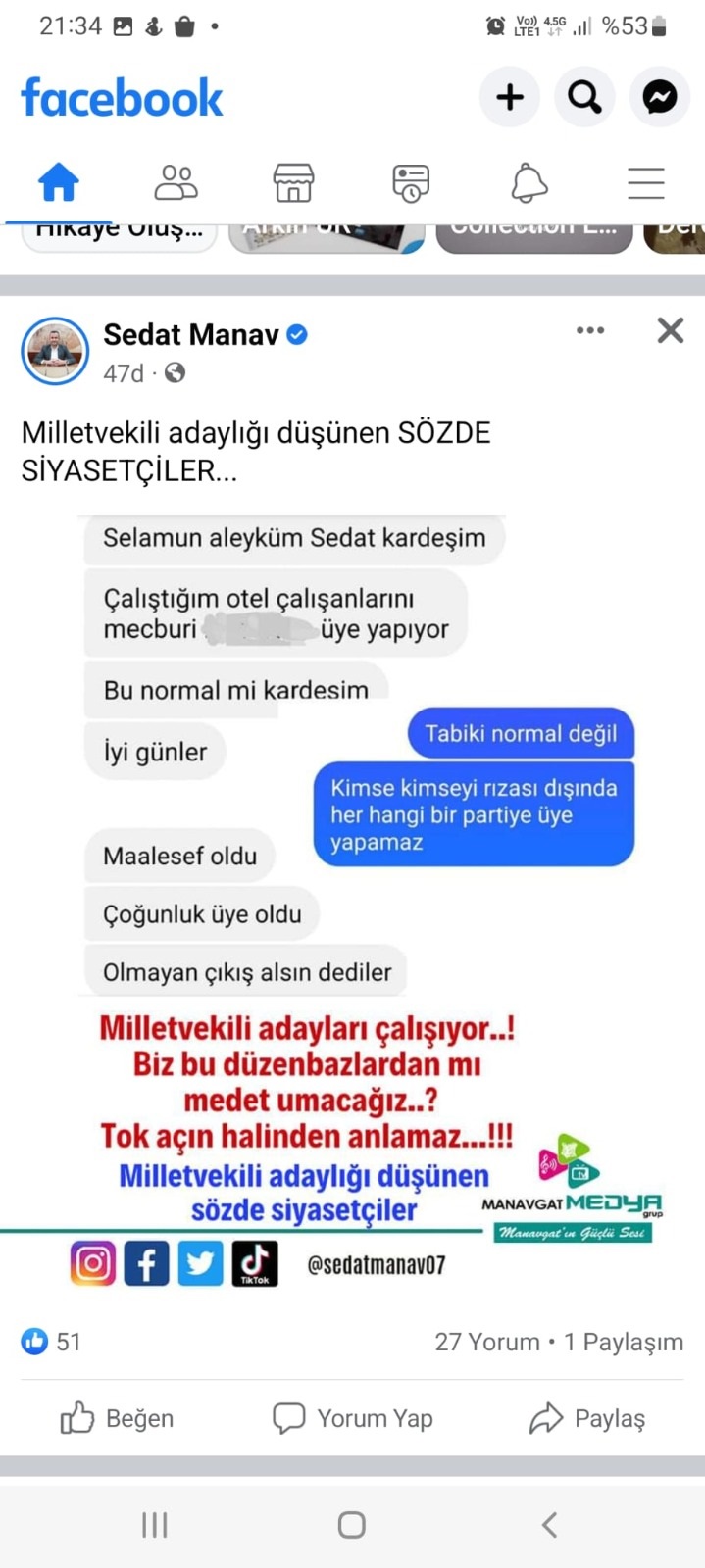Open the post's three-dot options menu

589,330
